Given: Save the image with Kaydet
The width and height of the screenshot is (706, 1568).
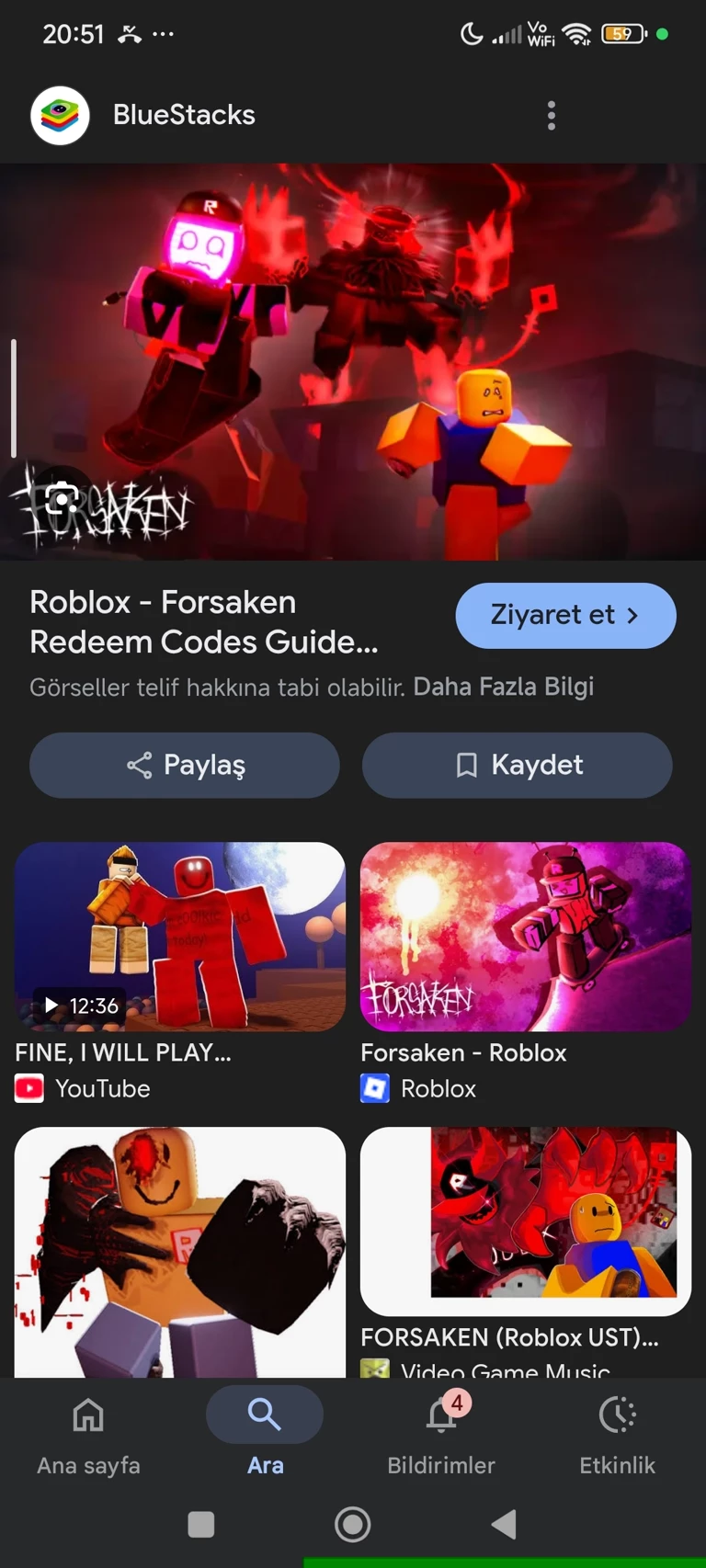Looking at the screenshot, I should pos(517,765).
